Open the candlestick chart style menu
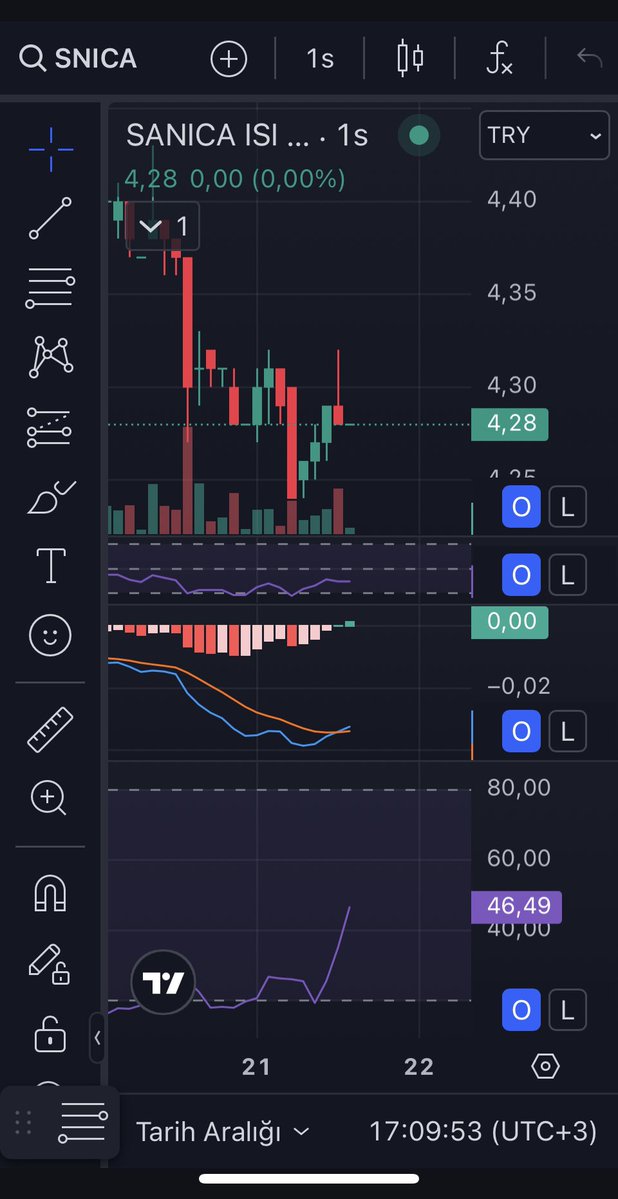This screenshot has width=618, height=1199. [x=410, y=58]
